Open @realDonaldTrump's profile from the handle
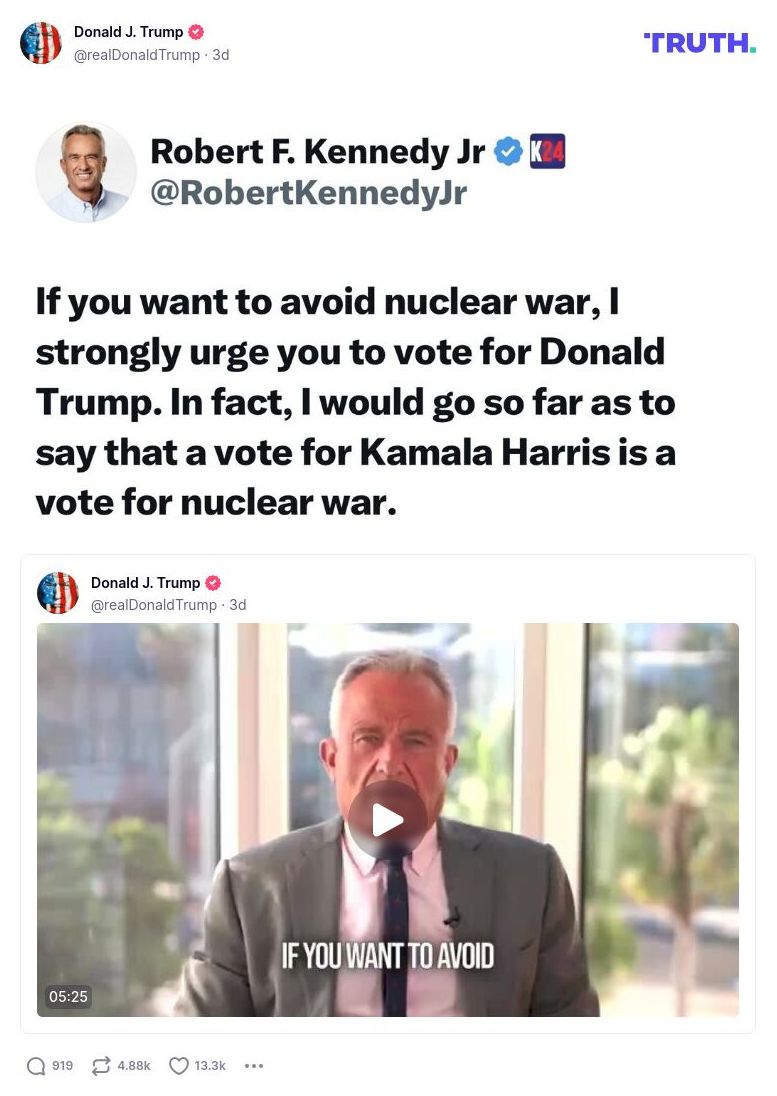The width and height of the screenshot is (777, 1096). click(x=137, y=55)
